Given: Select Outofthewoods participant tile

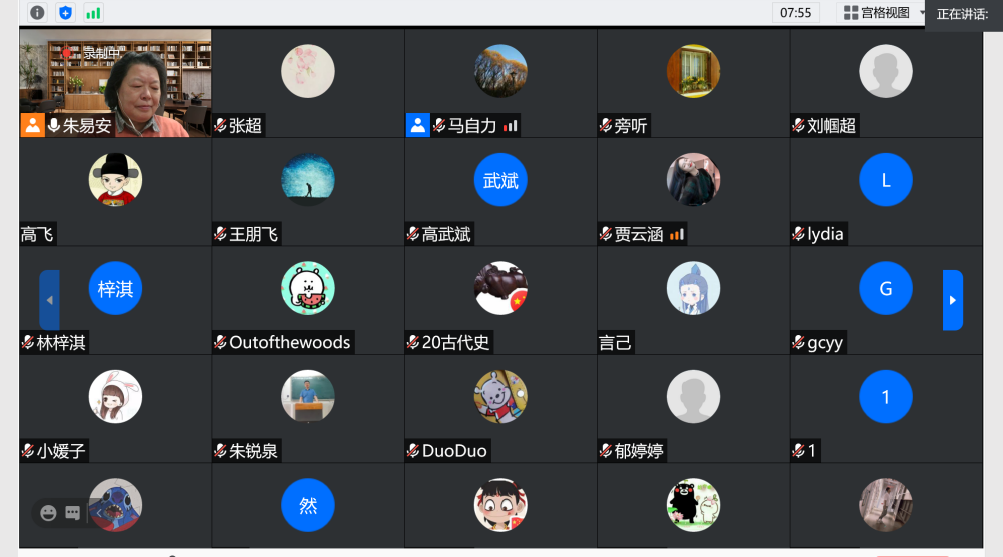Looking at the screenshot, I should click(x=308, y=301).
